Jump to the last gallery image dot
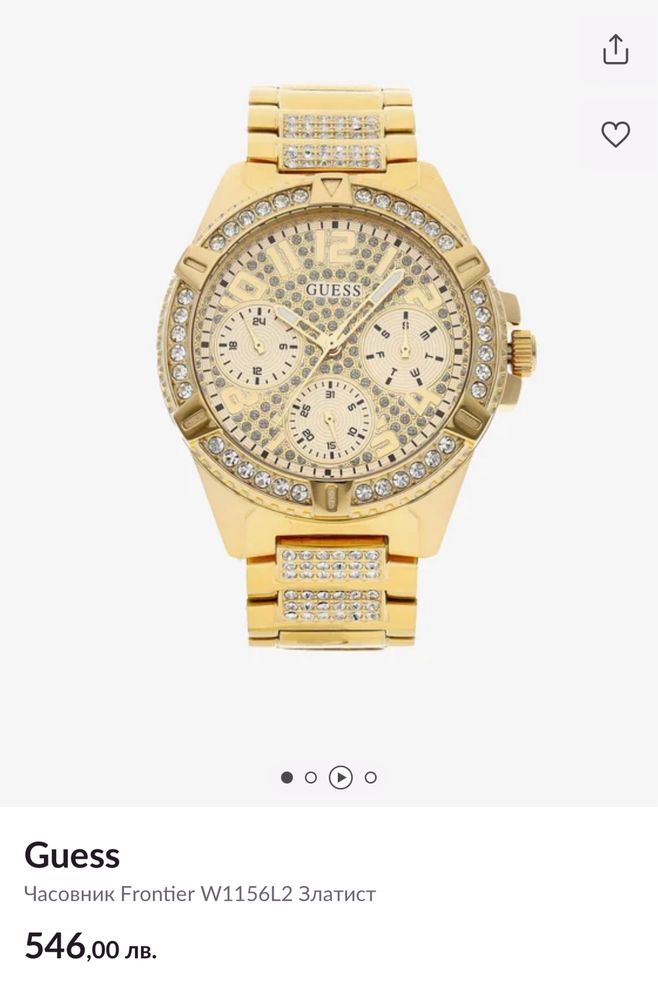 coord(371,777)
